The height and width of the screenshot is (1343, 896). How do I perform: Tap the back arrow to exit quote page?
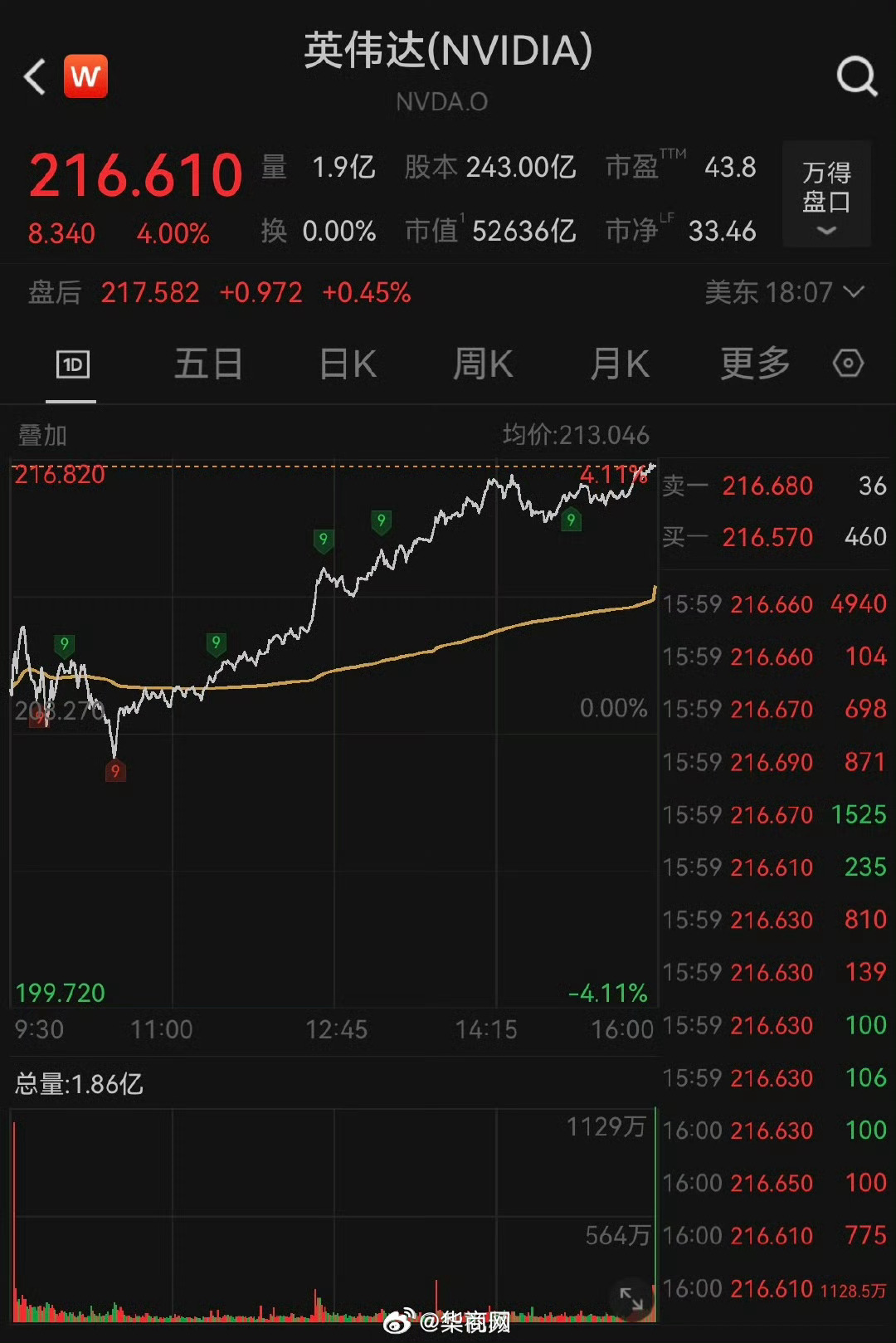(33, 76)
